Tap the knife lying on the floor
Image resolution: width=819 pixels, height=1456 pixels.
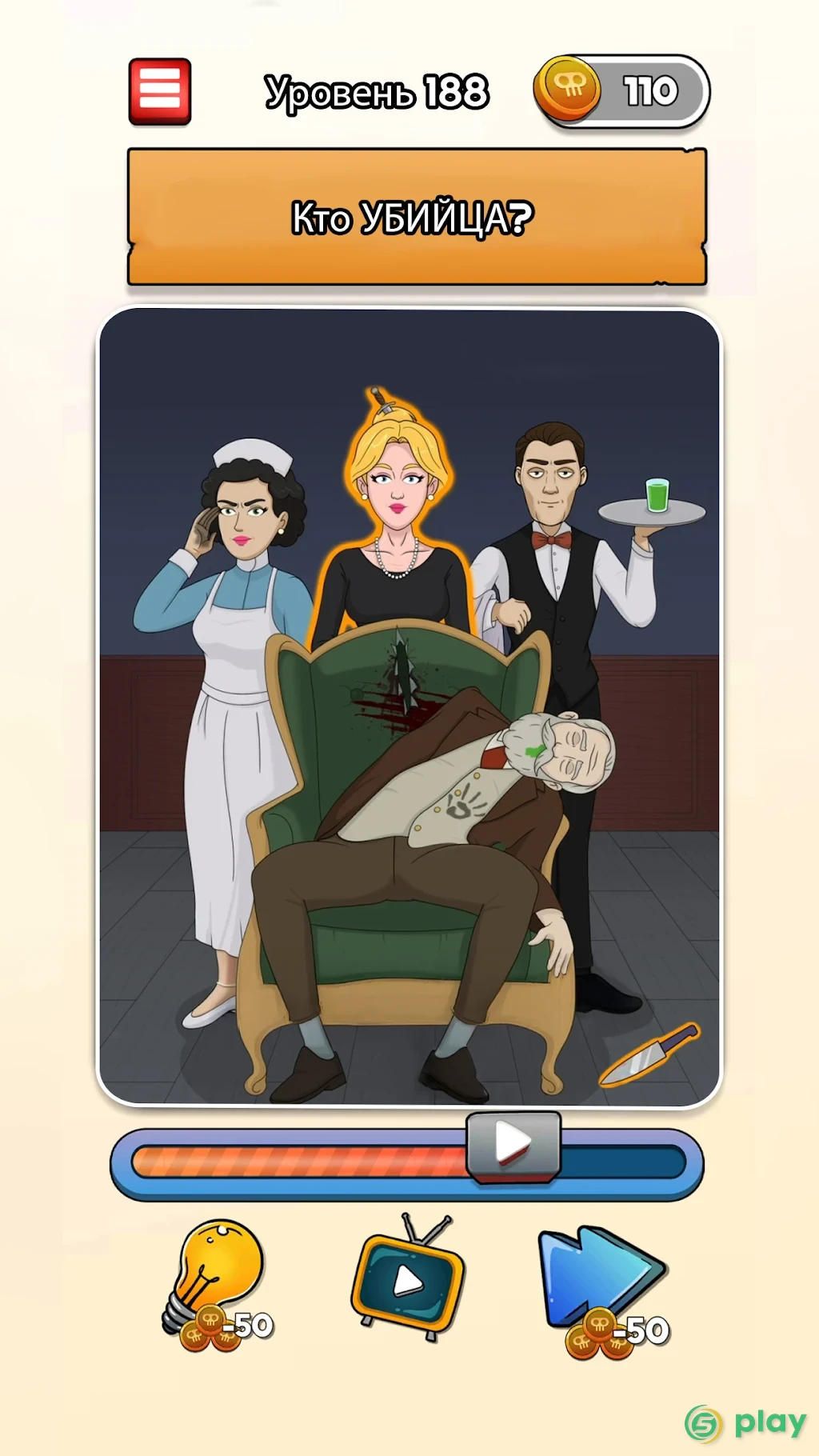(x=649, y=1054)
